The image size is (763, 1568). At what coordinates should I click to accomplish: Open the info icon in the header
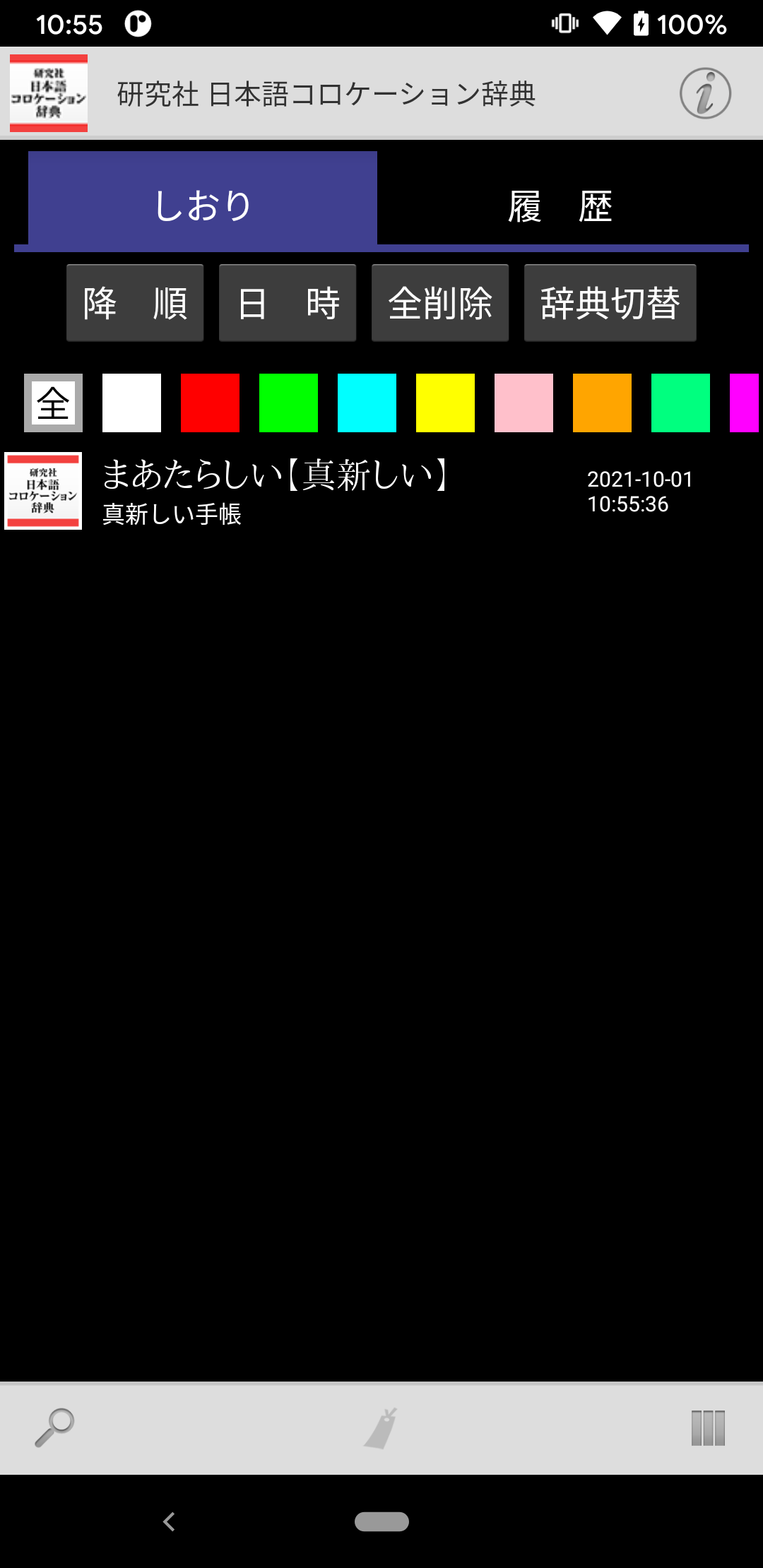(705, 93)
